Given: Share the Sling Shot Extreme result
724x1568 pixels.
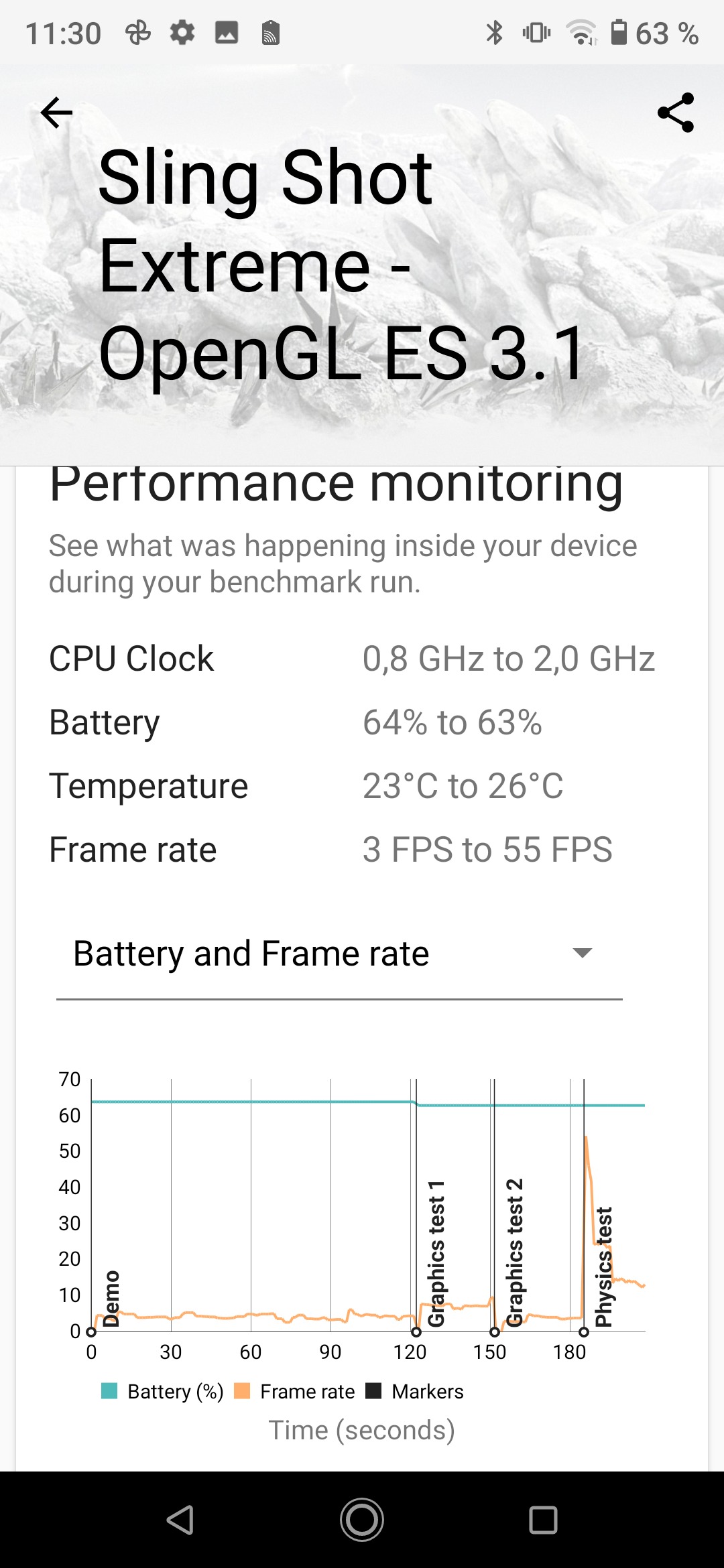Looking at the screenshot, I should [676, 113].
